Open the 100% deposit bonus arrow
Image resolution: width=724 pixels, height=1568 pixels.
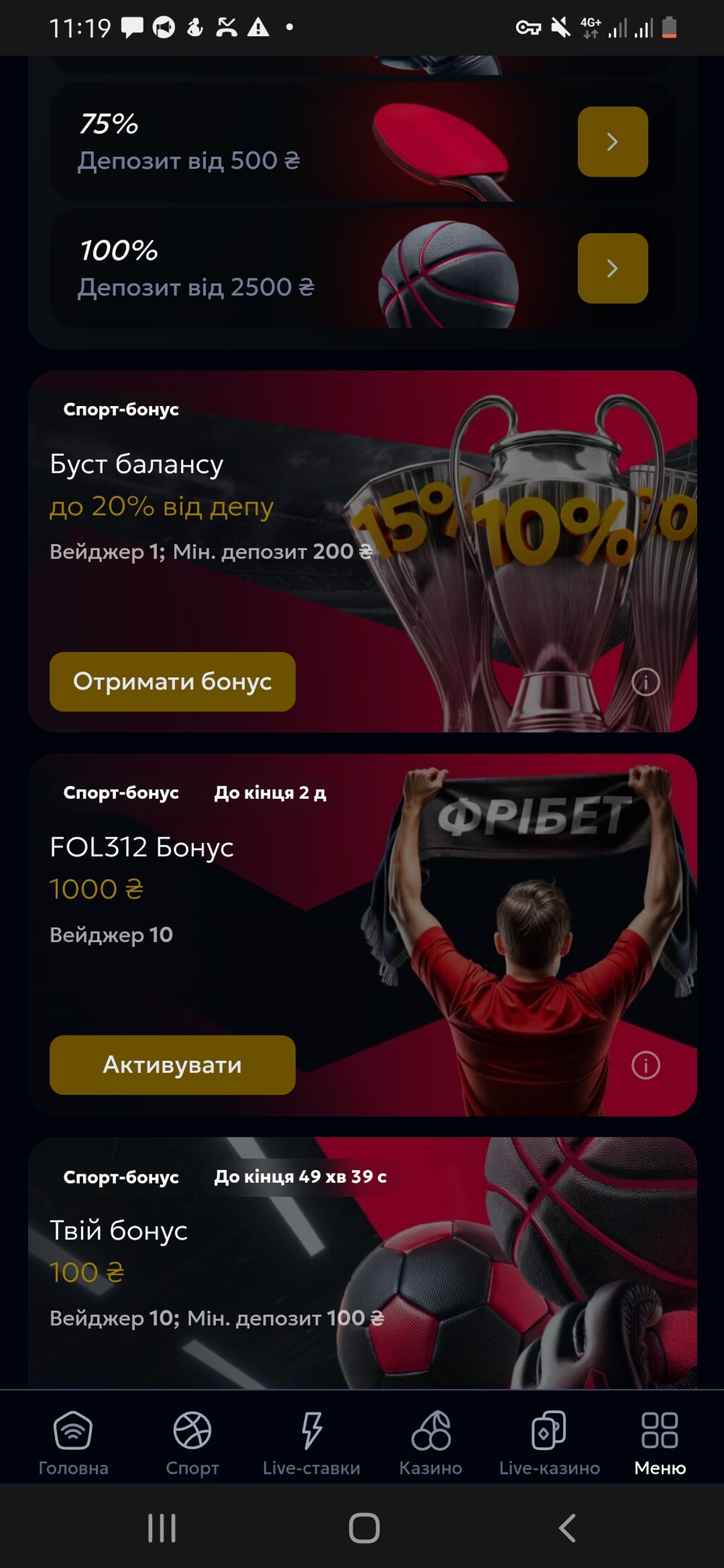click(x=613, y=268)
